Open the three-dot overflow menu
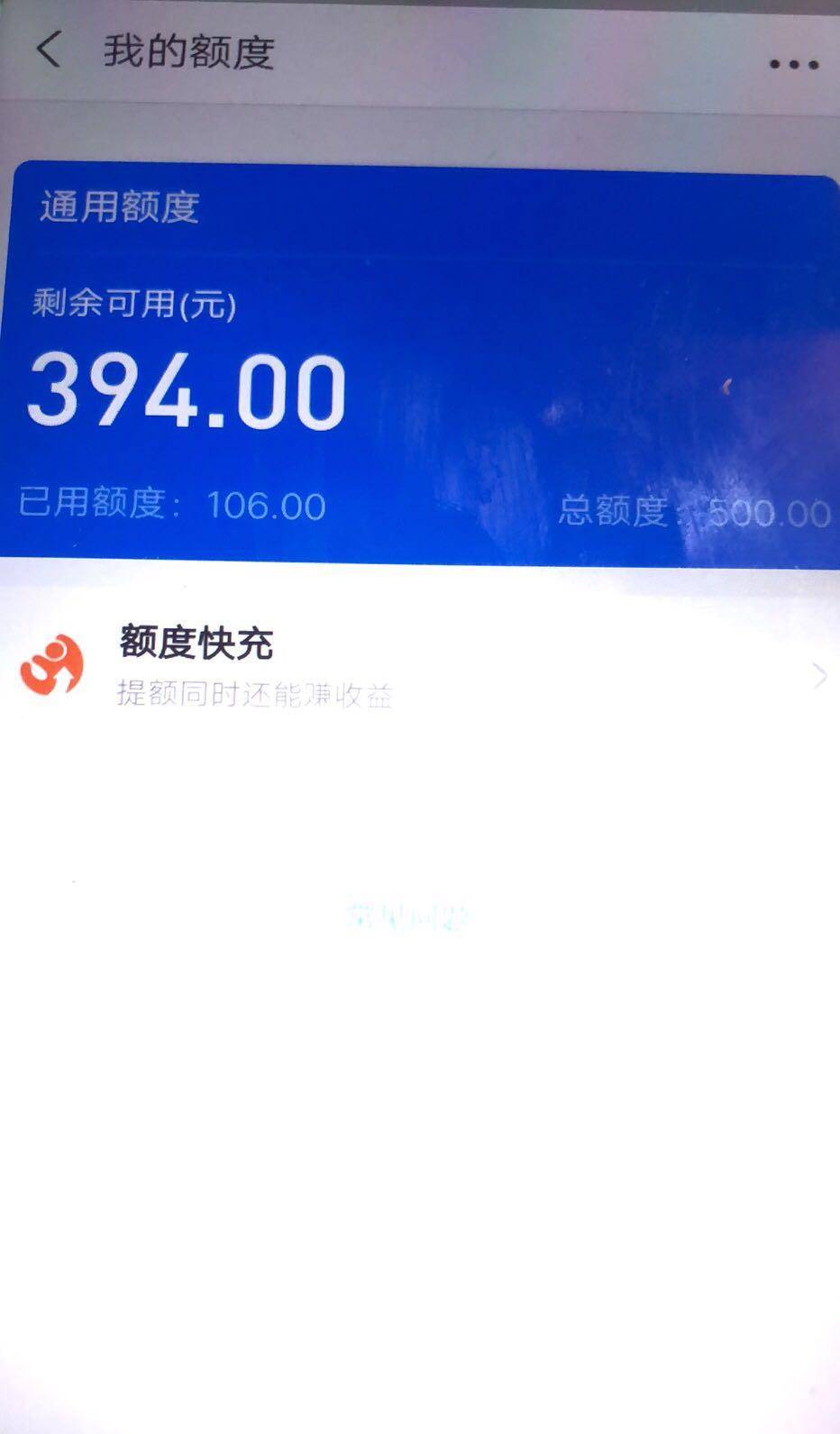The image size is (840, 1434). coord(793,65)
